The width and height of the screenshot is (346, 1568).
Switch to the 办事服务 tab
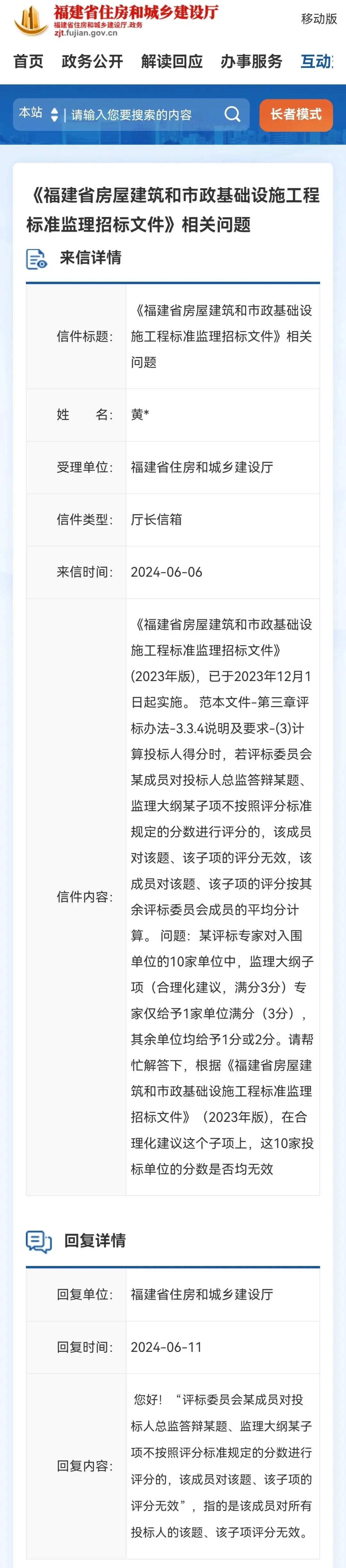(x=251, y=61)
